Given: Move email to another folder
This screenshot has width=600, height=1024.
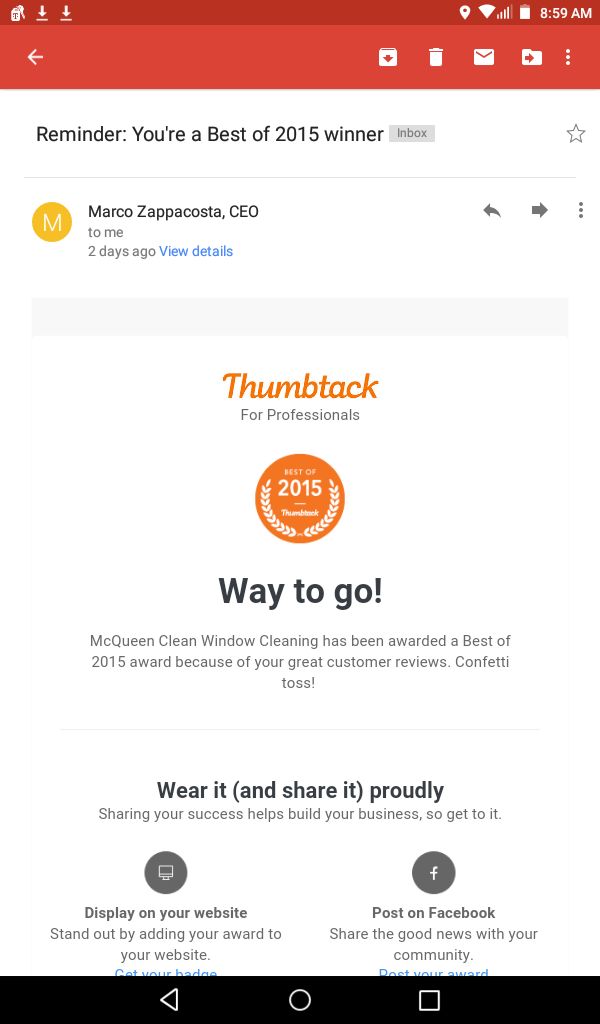Looking at the screenshot, I should point(531,58).
